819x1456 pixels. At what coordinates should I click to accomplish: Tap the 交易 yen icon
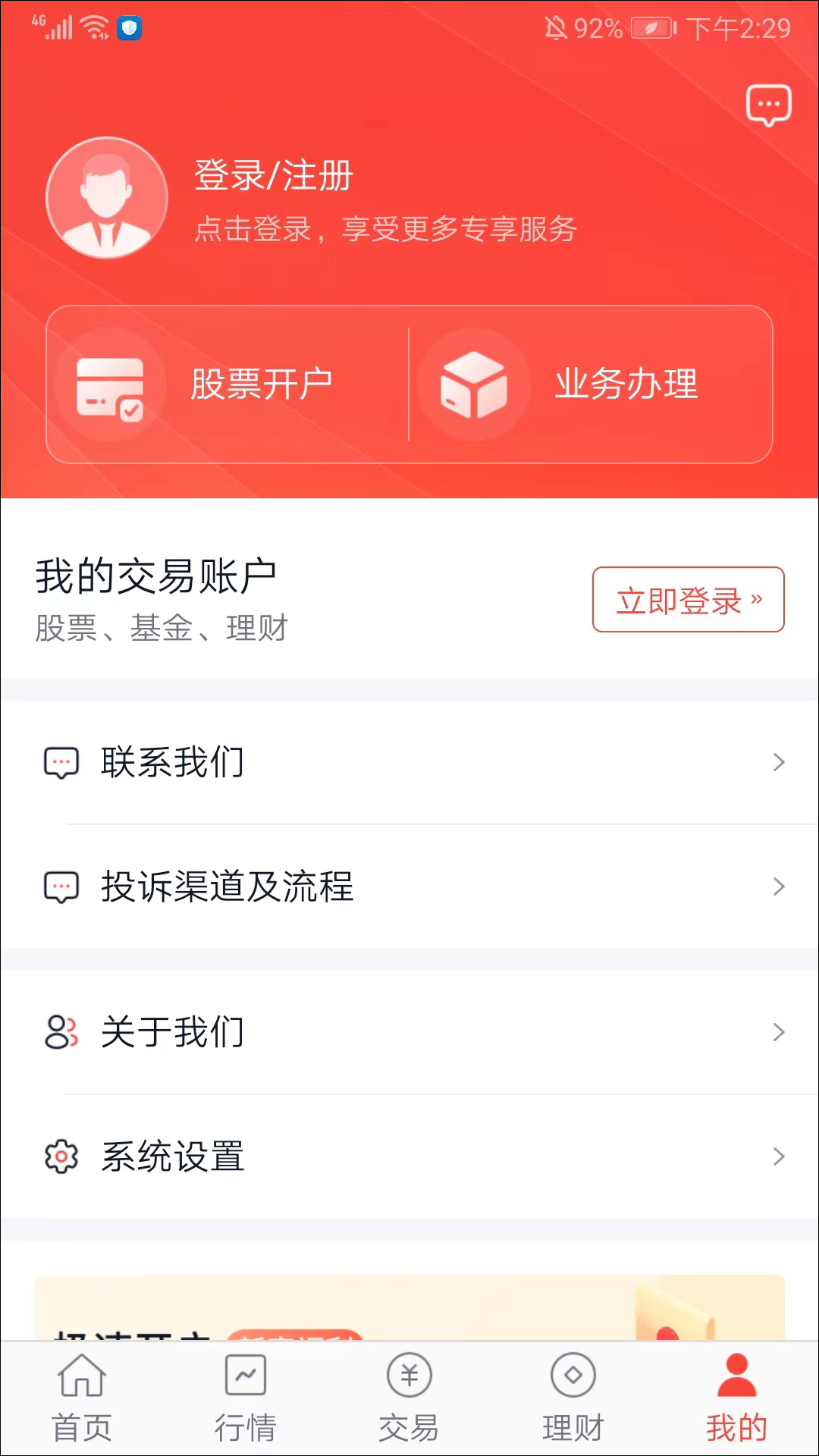409,1375
